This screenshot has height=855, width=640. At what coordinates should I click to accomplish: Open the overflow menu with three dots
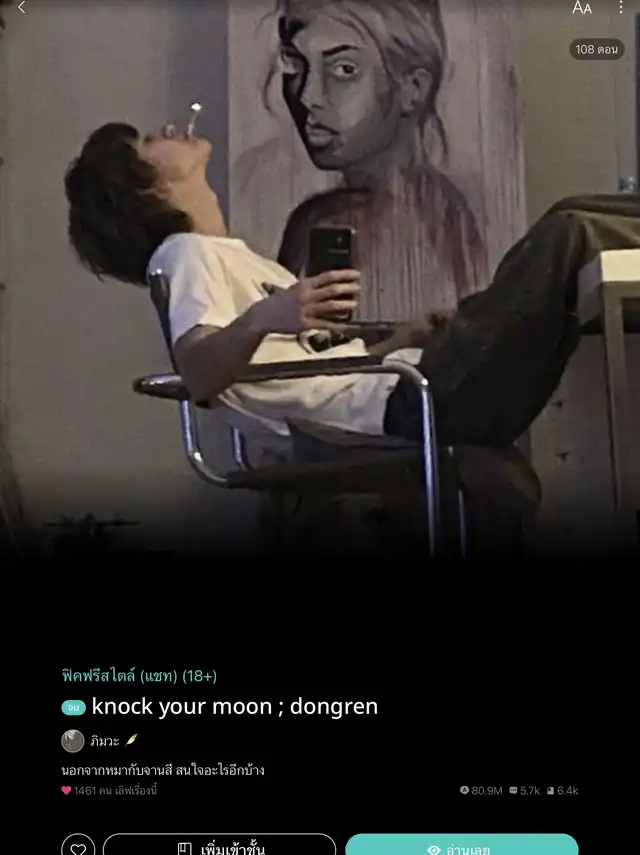tap(621, 8)
